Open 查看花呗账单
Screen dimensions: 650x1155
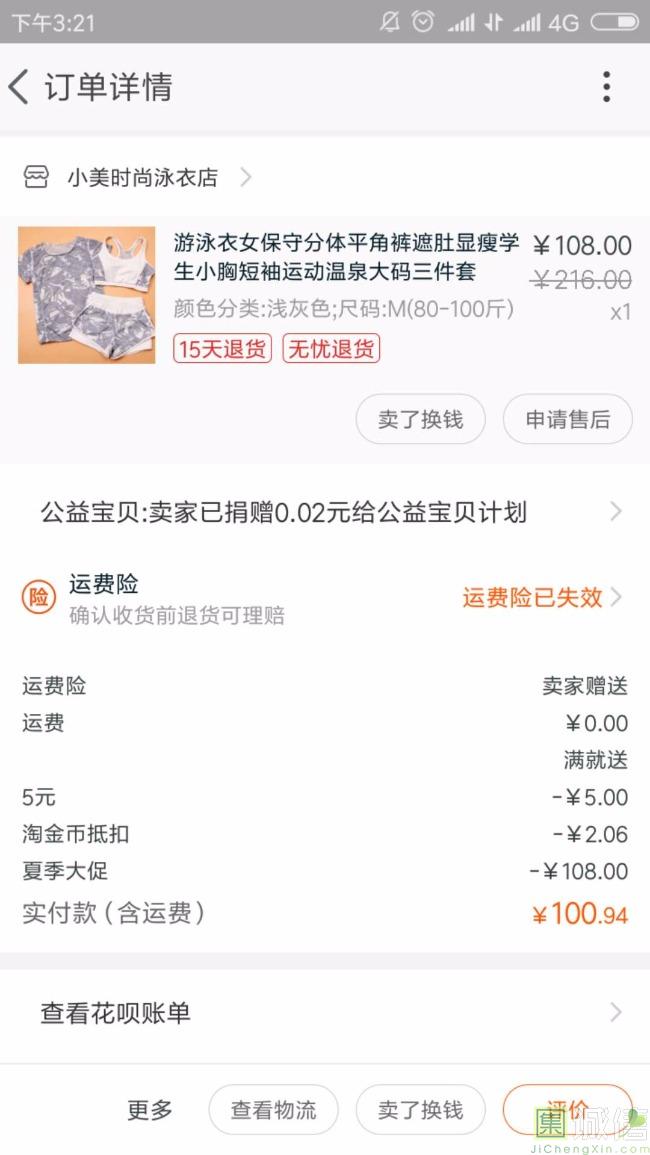(325, 1013)
